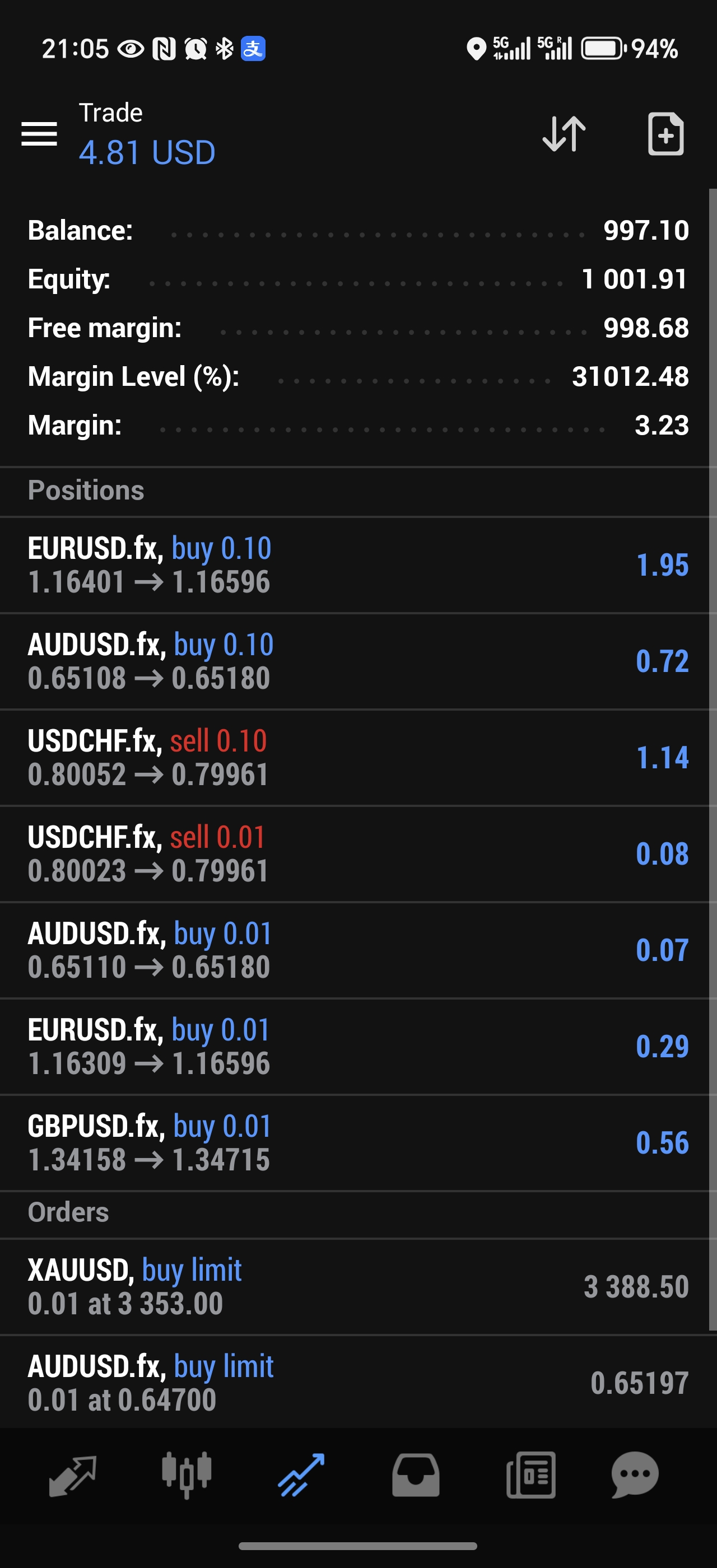Open EURUSD.fx buy 0.10 position
Screen dimensions: 717x1568
pyautogui.click(x=358, y=565)
